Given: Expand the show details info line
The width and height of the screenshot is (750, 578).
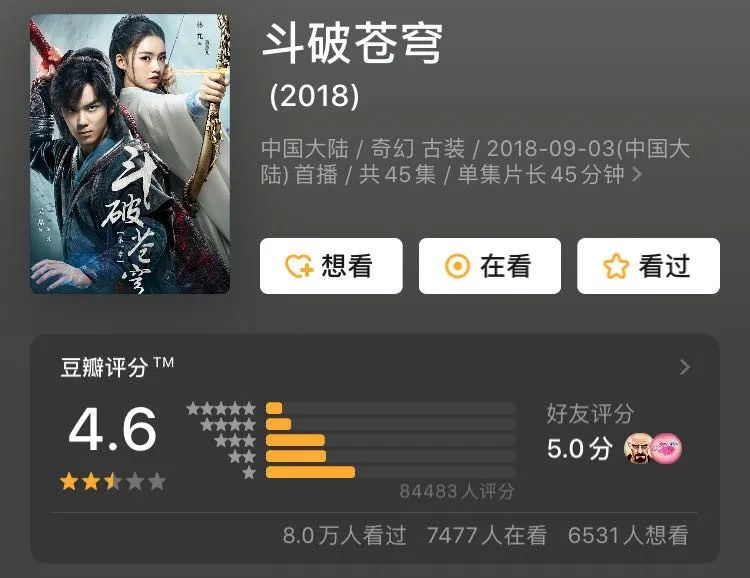Looking at the screenshot, I should (637, 176).
